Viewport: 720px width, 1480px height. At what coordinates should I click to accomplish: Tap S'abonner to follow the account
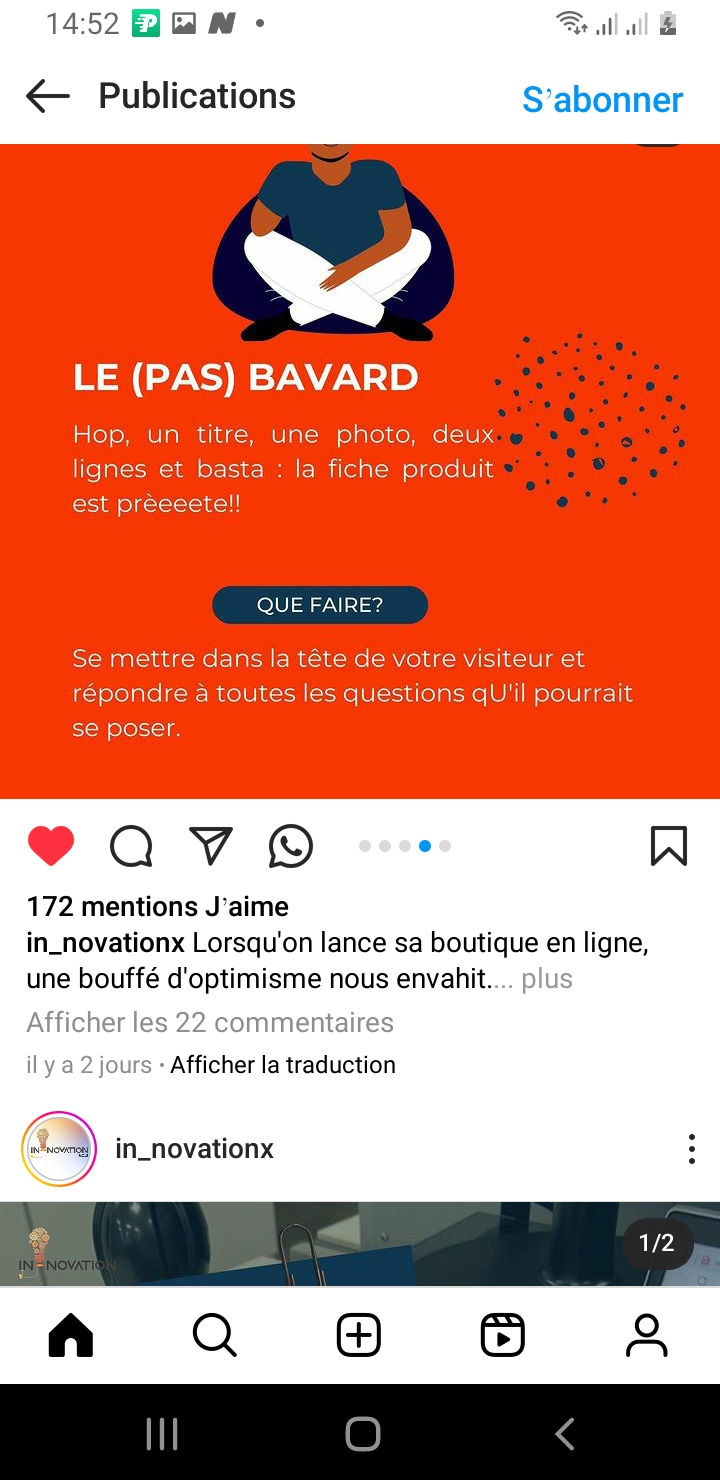[602, 99]
